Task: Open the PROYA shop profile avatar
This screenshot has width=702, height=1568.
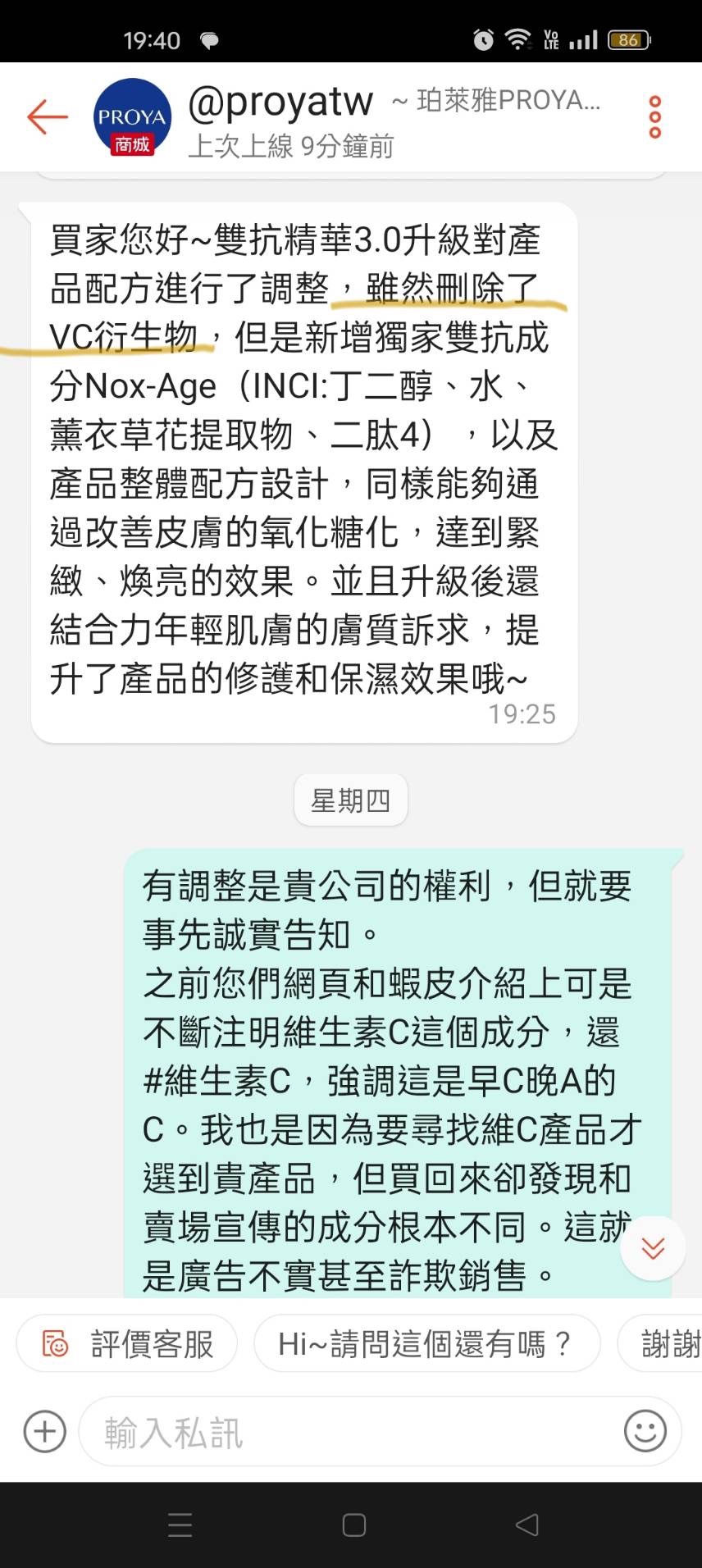Action: pos(133,117)
